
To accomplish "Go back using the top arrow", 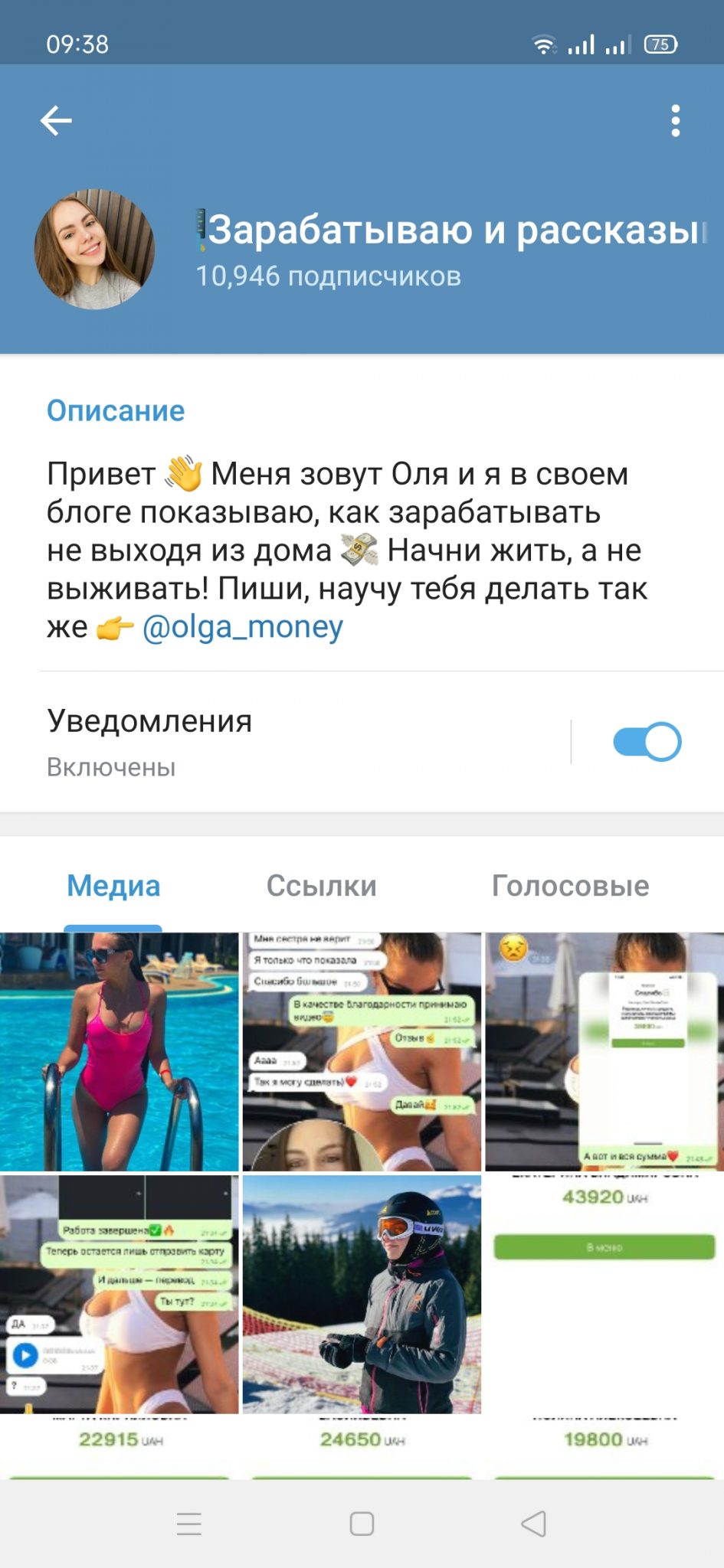I will point(56,120).
